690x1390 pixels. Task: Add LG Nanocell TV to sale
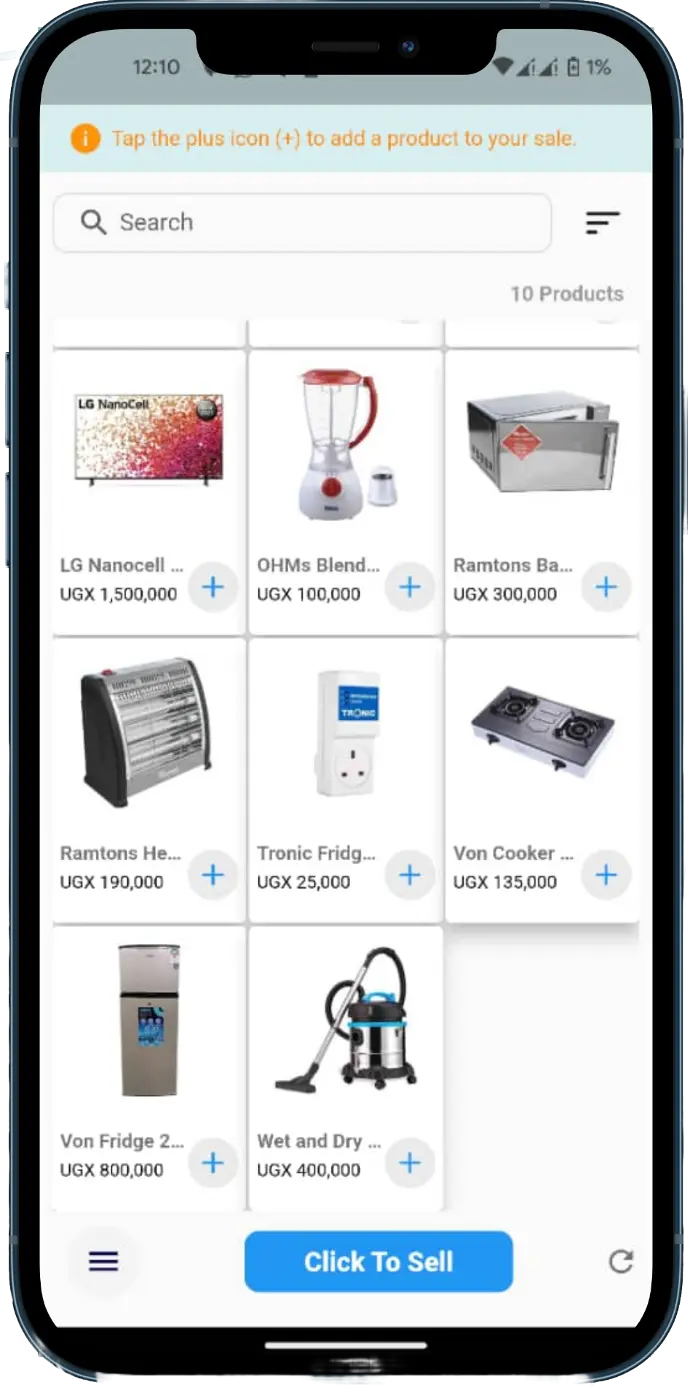pyautogui.click(x=213, y=586)
